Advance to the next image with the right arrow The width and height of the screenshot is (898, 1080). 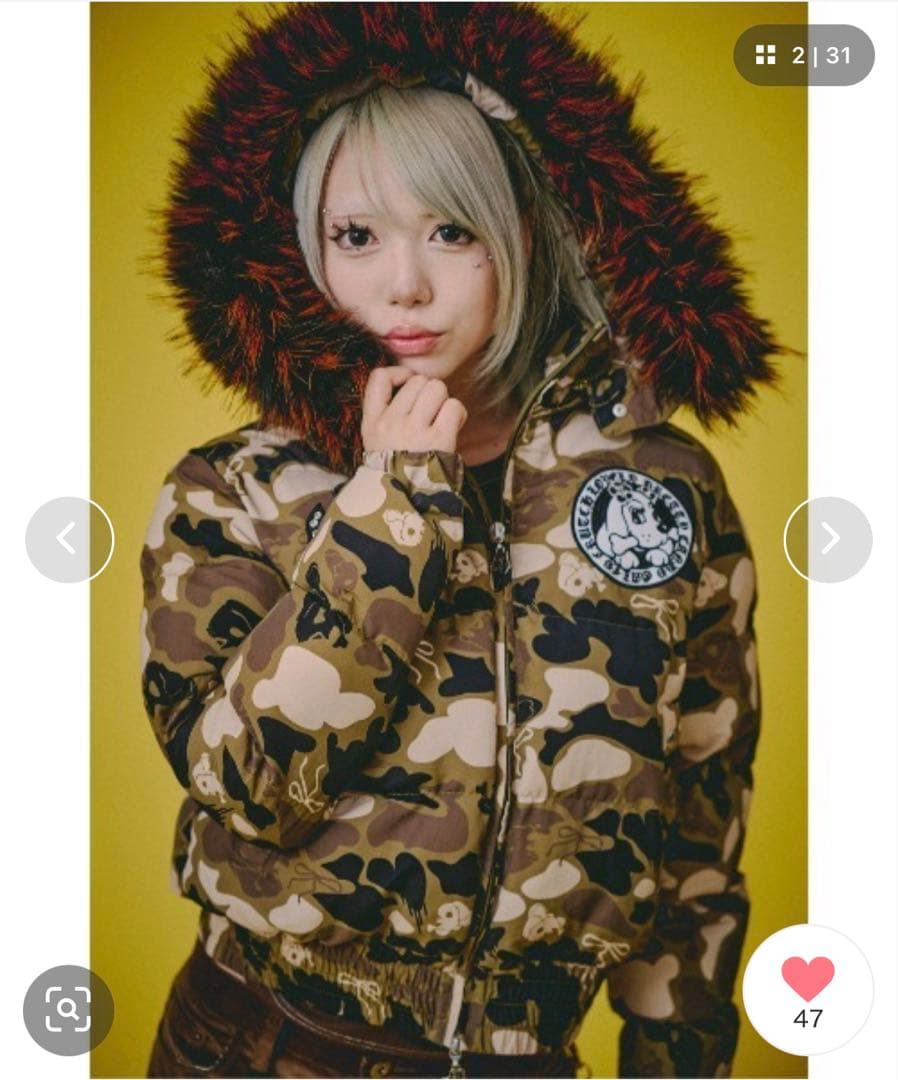click(831, 537)
